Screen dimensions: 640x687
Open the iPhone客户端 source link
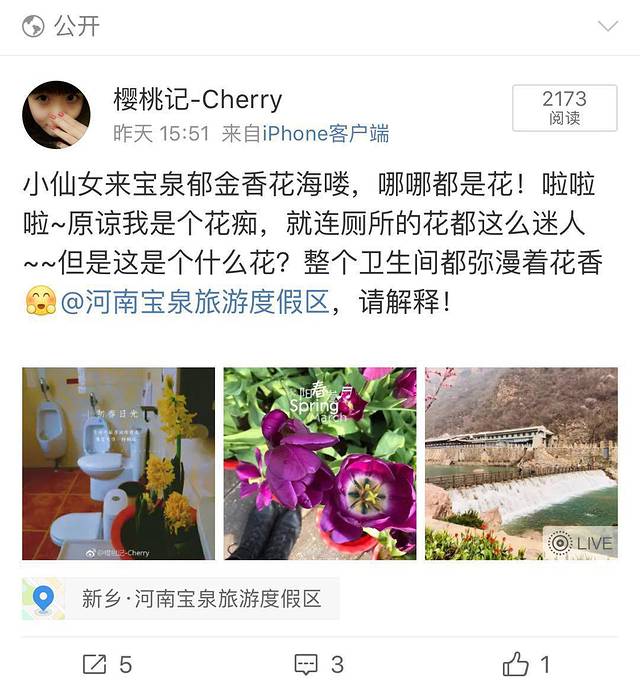[325, 134]
